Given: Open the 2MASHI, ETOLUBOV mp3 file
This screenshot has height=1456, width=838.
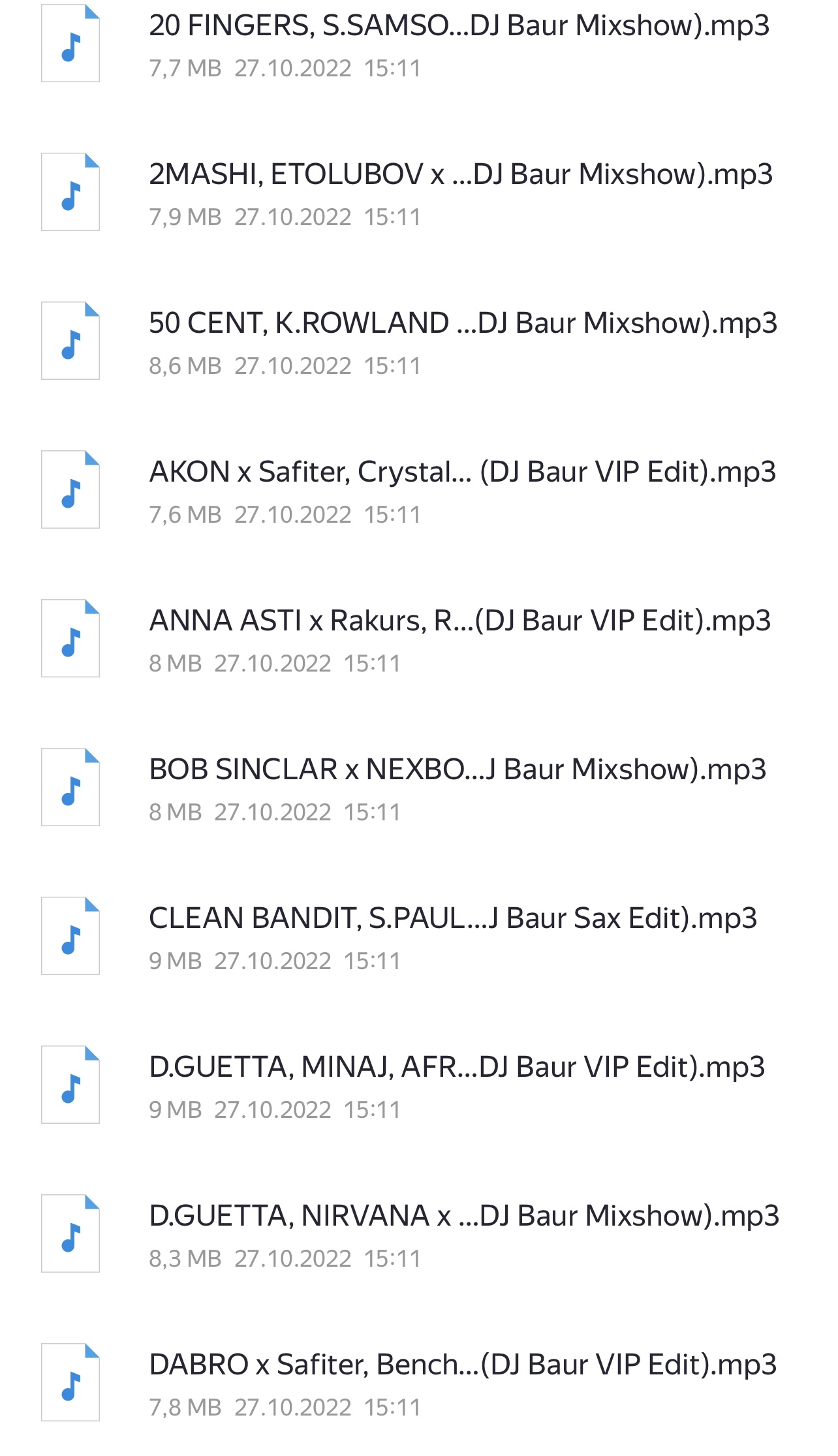Looking at the screenshot, I should point(460,176).
